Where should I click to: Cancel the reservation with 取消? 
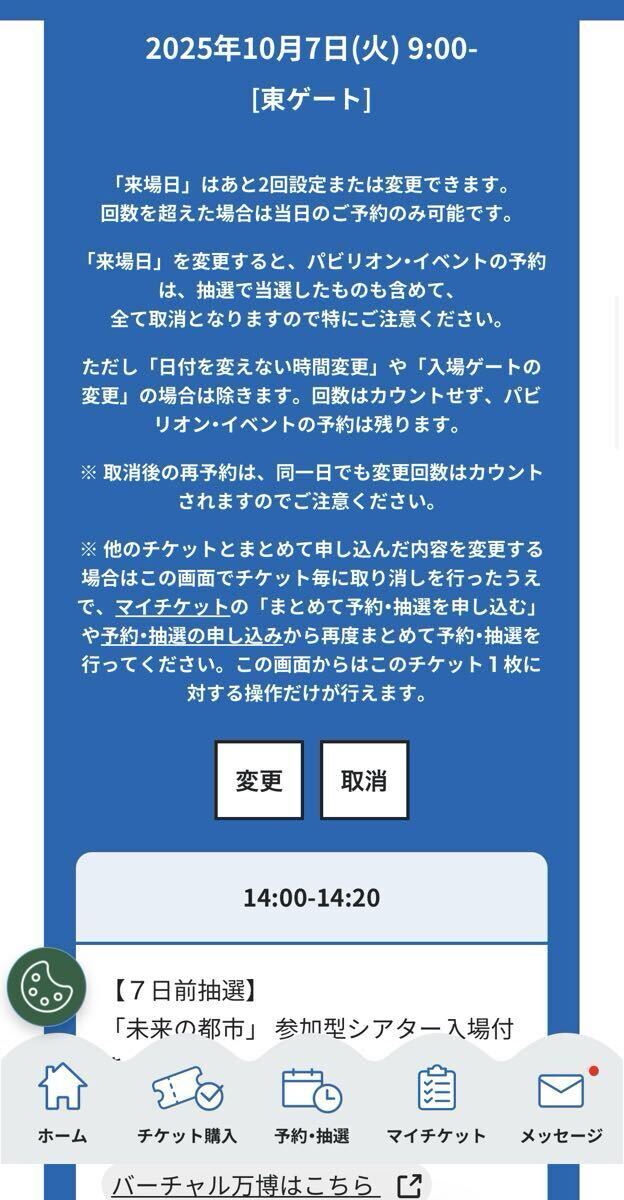tap(364, 780)
